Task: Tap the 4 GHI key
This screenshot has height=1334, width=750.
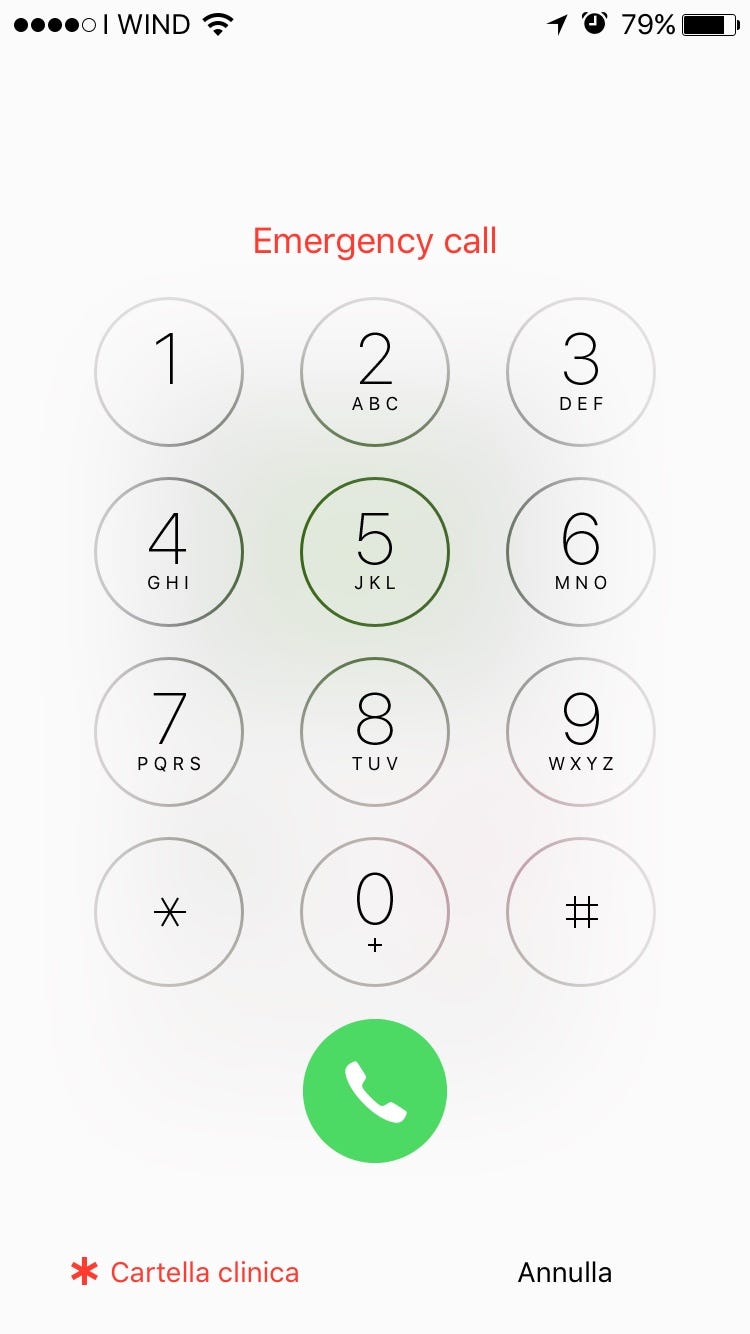Action: coord(169,552)
